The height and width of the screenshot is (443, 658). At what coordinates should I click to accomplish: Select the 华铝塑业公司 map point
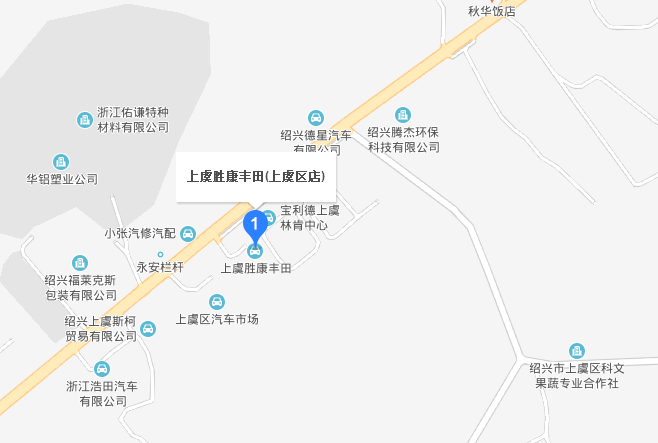61,162
